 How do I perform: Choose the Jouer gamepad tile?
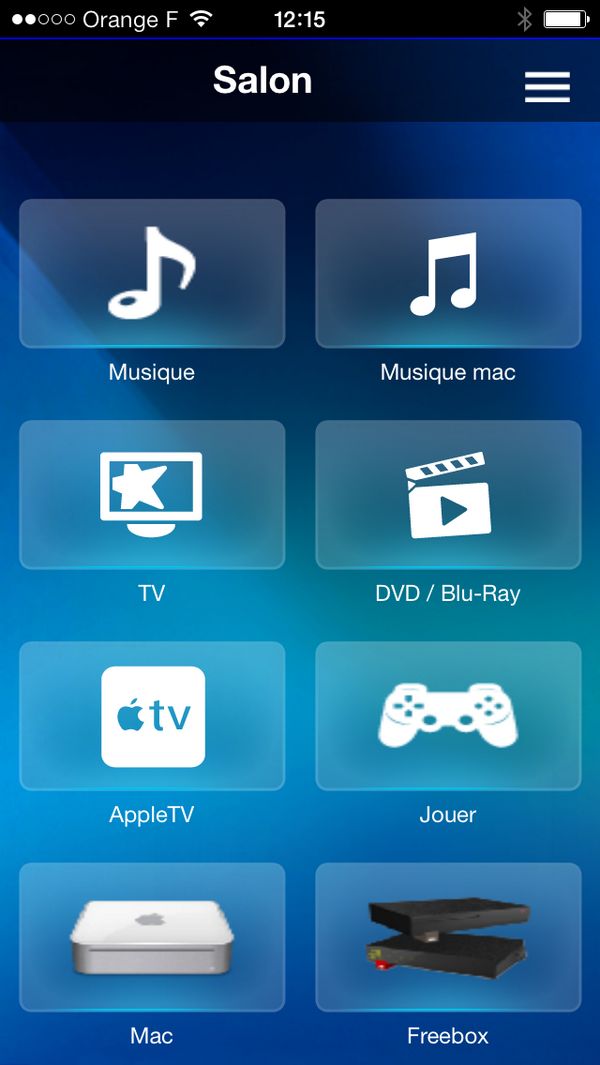[448, 716]
